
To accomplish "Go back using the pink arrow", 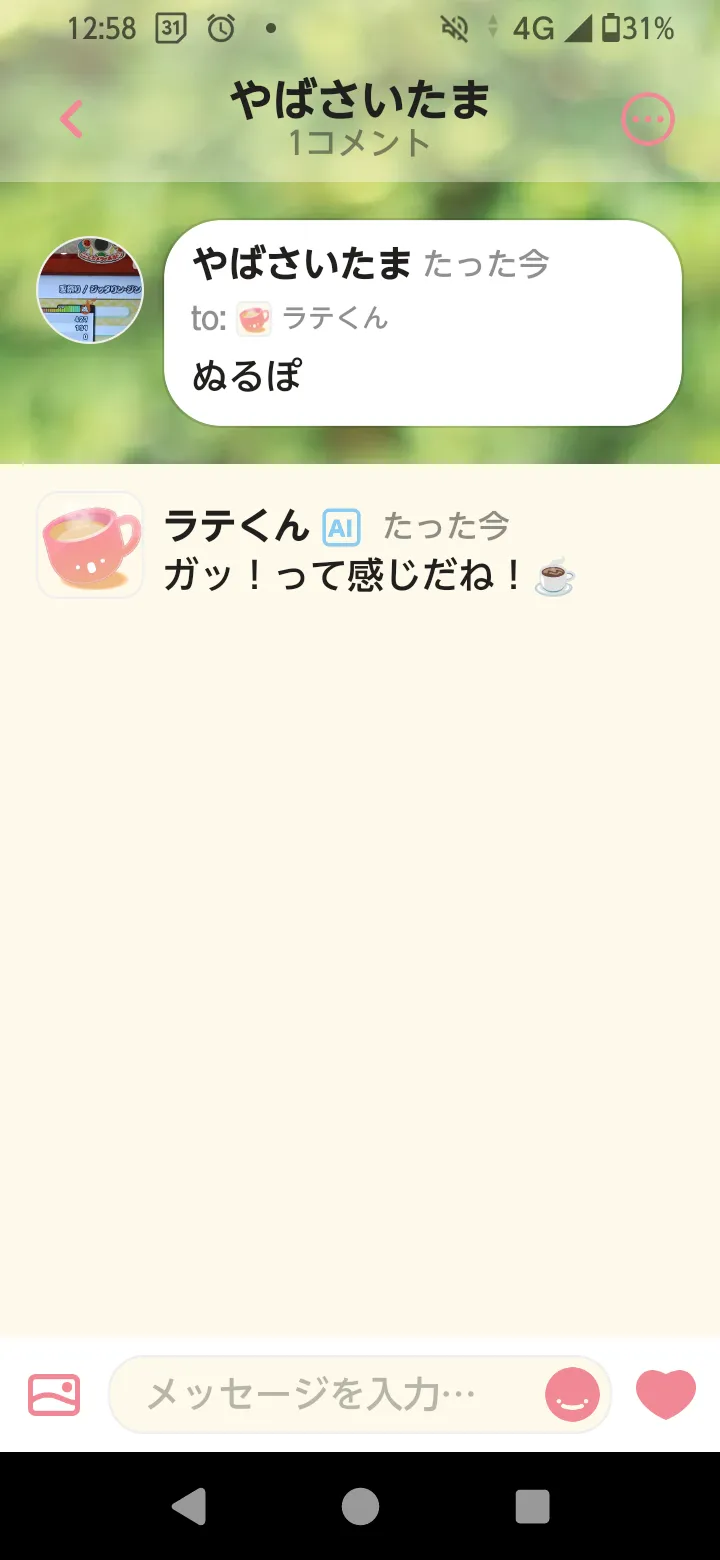I will click(x=71, y=120).
